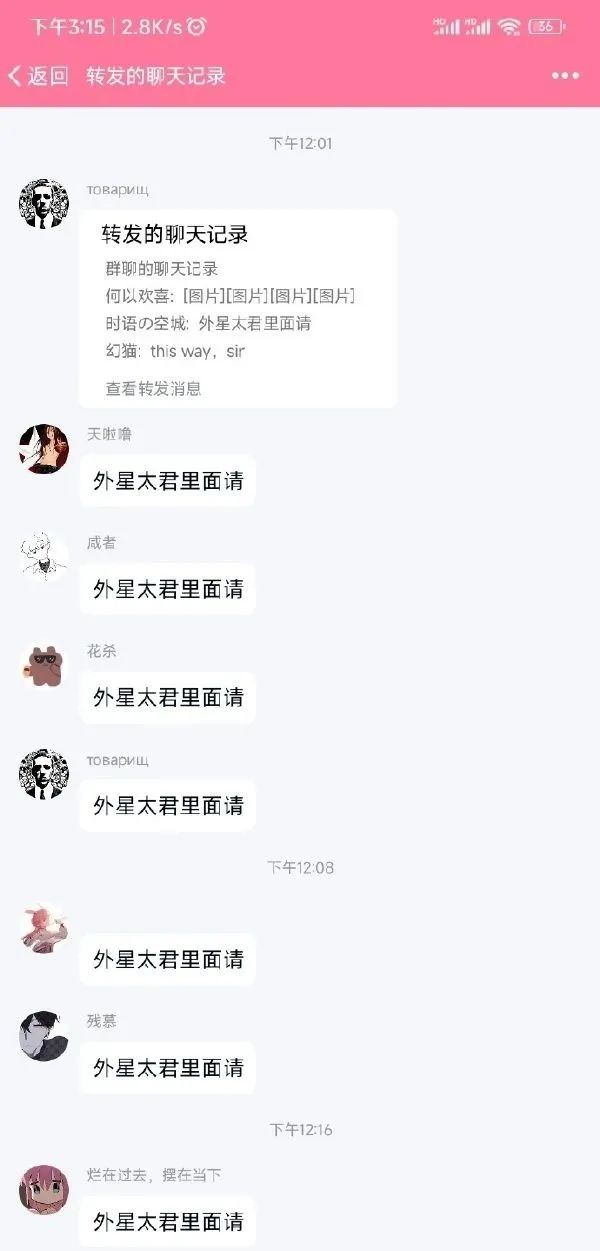Tap 查看转发消息 link in the card

pyautogui.click(x=153, y=388)
